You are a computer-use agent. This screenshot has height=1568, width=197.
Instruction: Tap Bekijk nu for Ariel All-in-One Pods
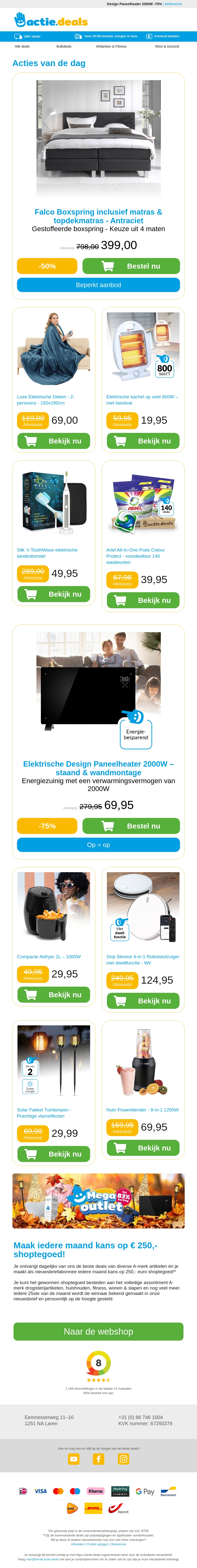coord(143,600)
